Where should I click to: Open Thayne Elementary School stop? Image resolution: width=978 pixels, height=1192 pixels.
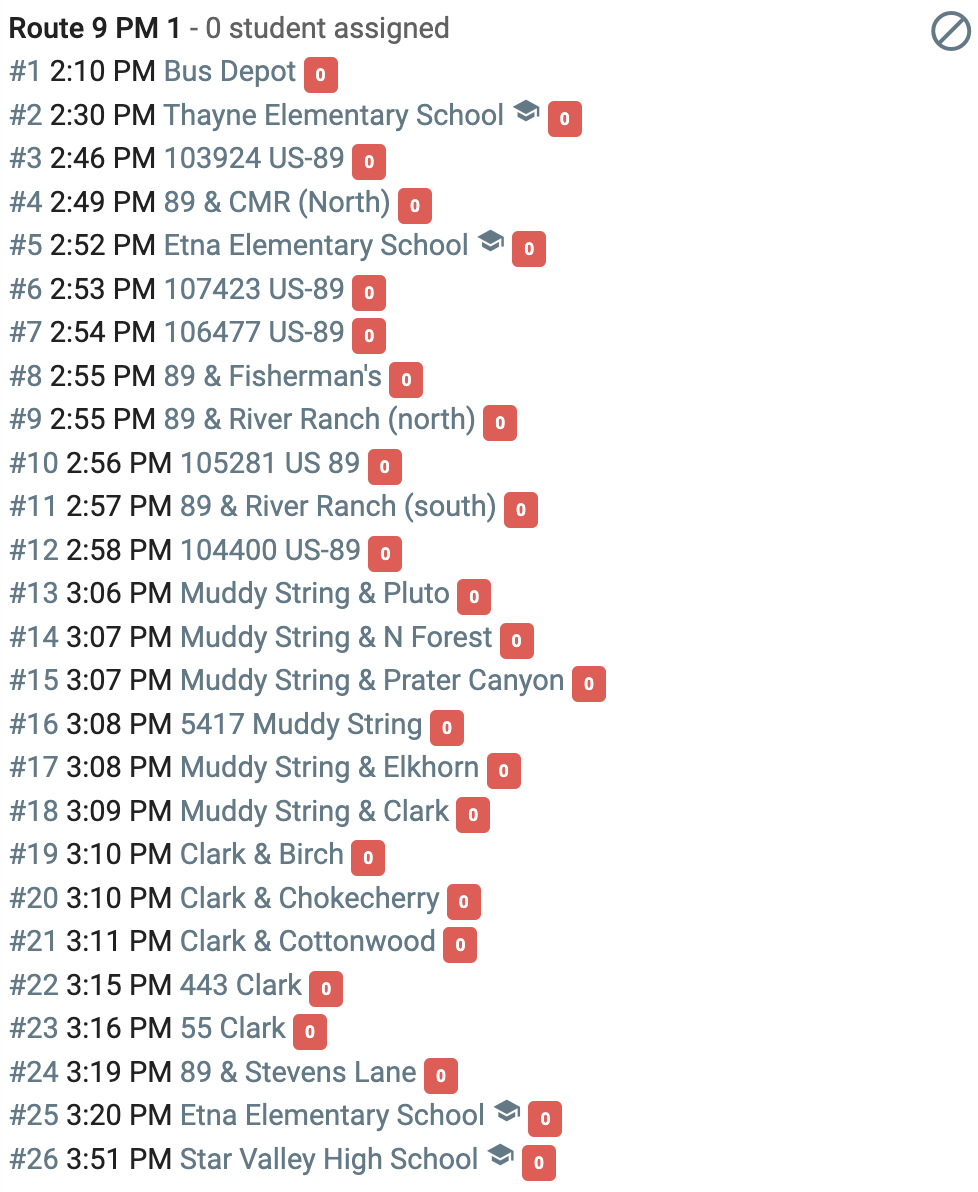pos(333,116)
